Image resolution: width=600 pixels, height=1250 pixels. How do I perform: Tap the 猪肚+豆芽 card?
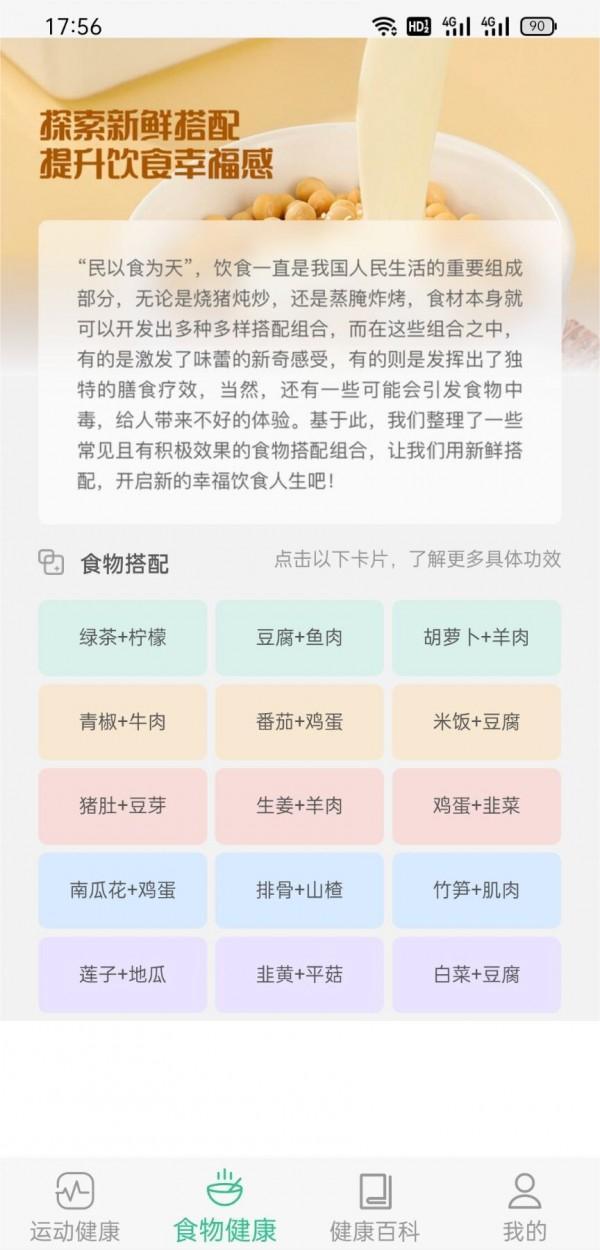pos(123,805)
